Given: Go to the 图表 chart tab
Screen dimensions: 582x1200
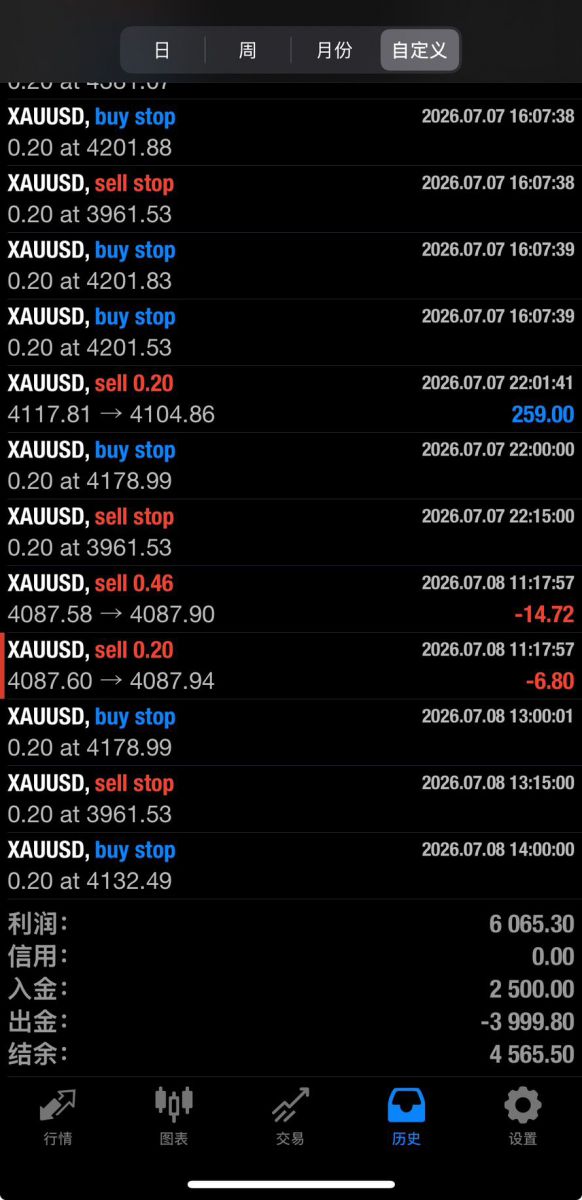Looking at the screenshot, I should click(174, 1116).
